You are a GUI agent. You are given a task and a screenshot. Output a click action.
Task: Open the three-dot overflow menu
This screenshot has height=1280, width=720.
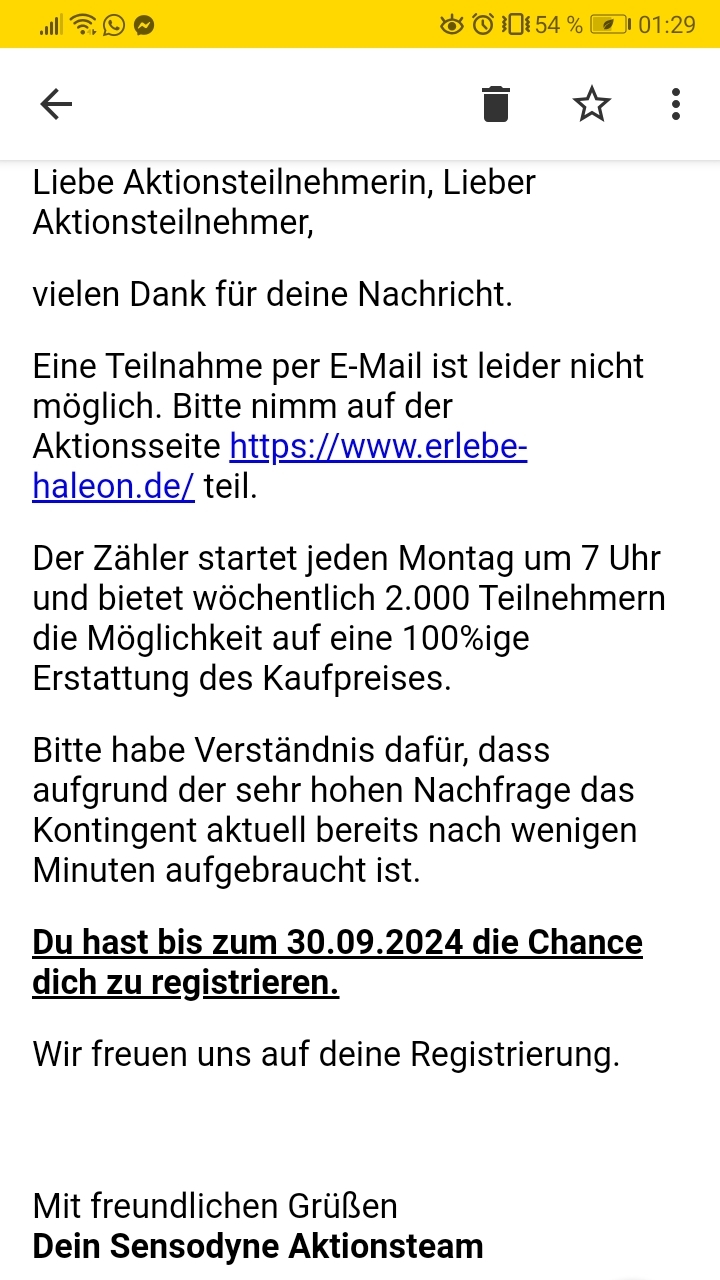point(676,104)
